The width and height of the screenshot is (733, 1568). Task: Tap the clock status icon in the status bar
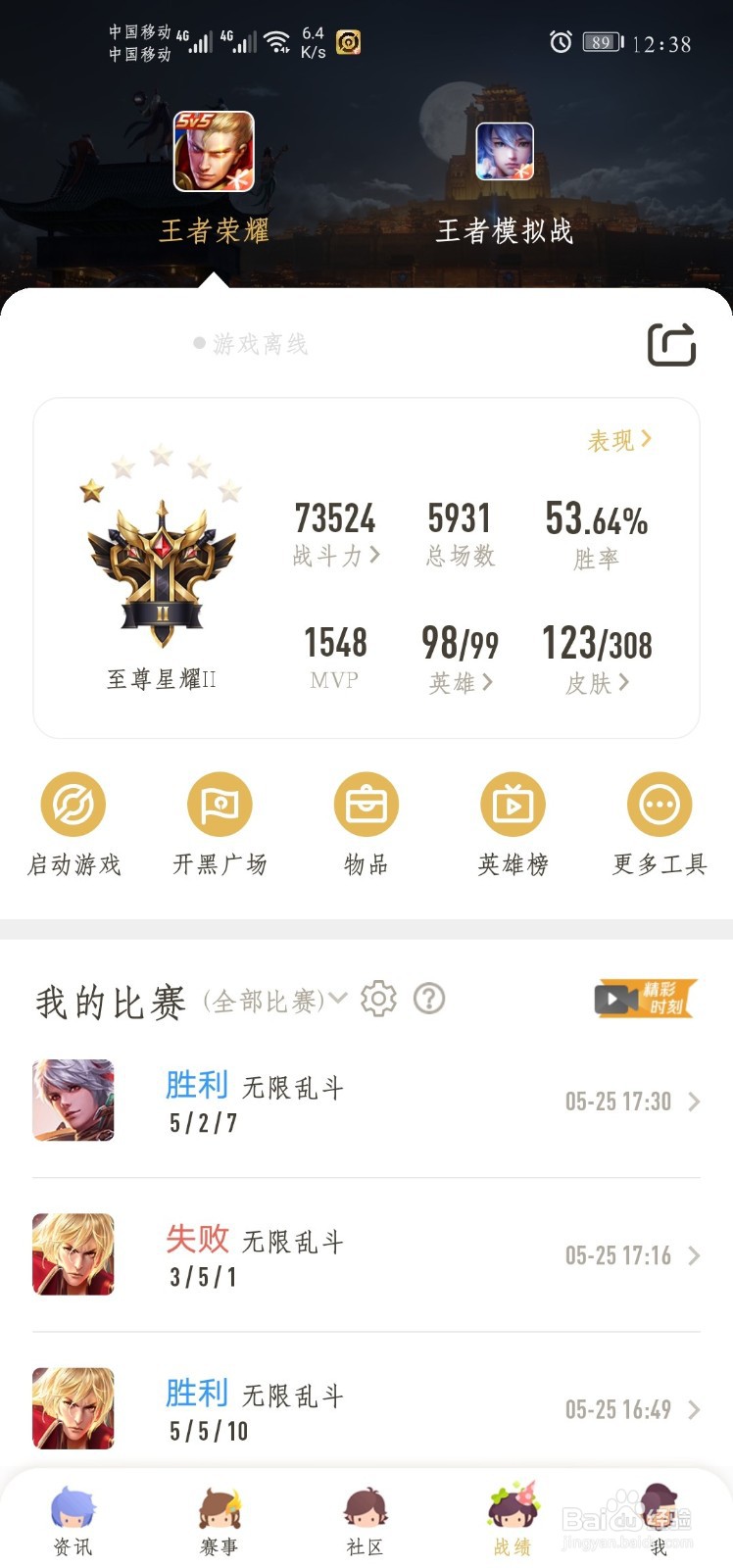pyautogui.click(x=561, y=41)
